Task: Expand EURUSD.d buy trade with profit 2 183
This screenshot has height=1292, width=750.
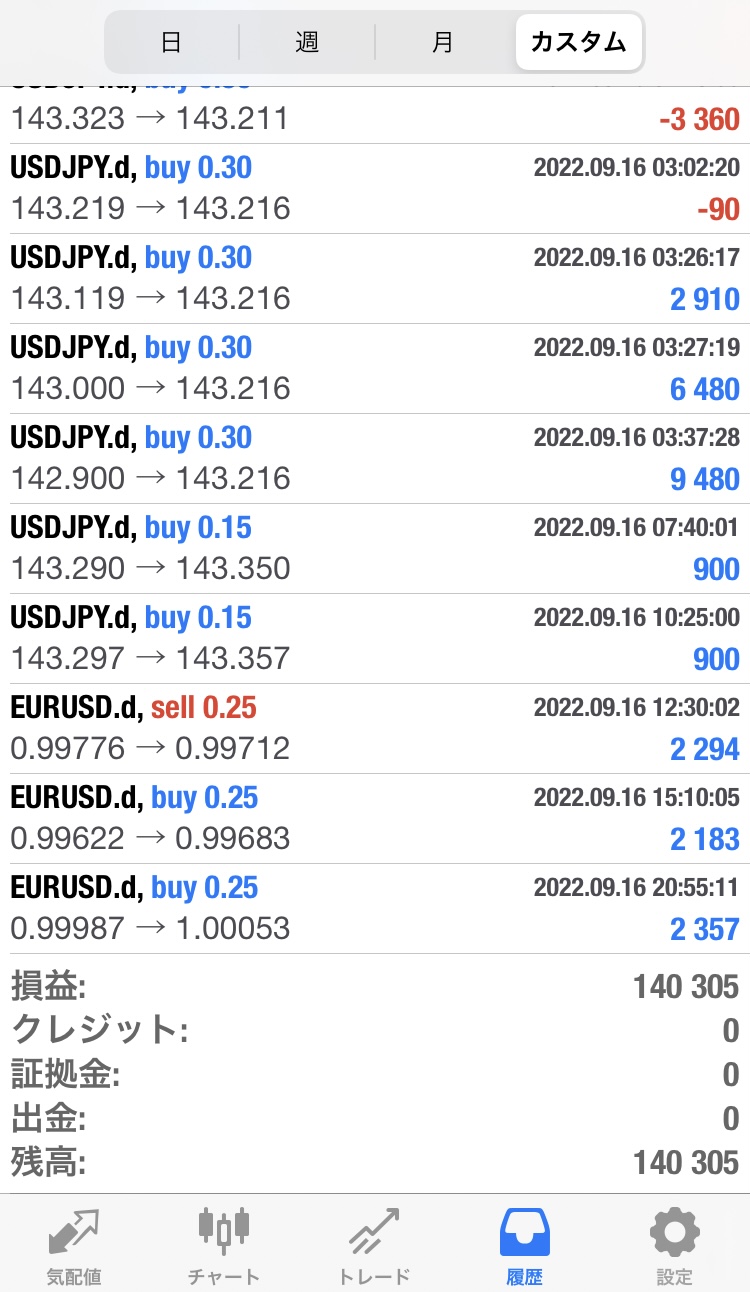Action: (x=375, y=819)
